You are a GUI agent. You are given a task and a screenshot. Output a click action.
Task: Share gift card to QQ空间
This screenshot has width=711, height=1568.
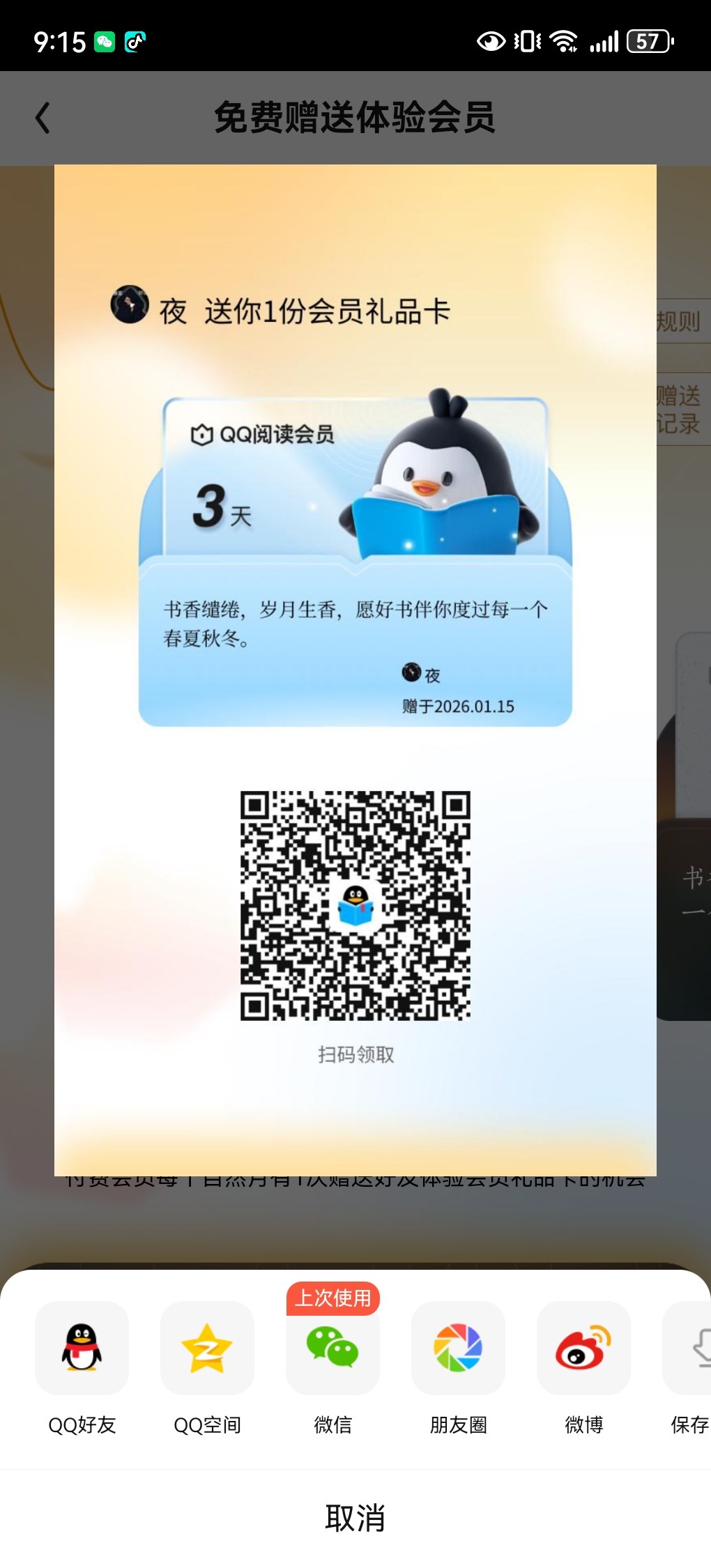pos(207,1348)
